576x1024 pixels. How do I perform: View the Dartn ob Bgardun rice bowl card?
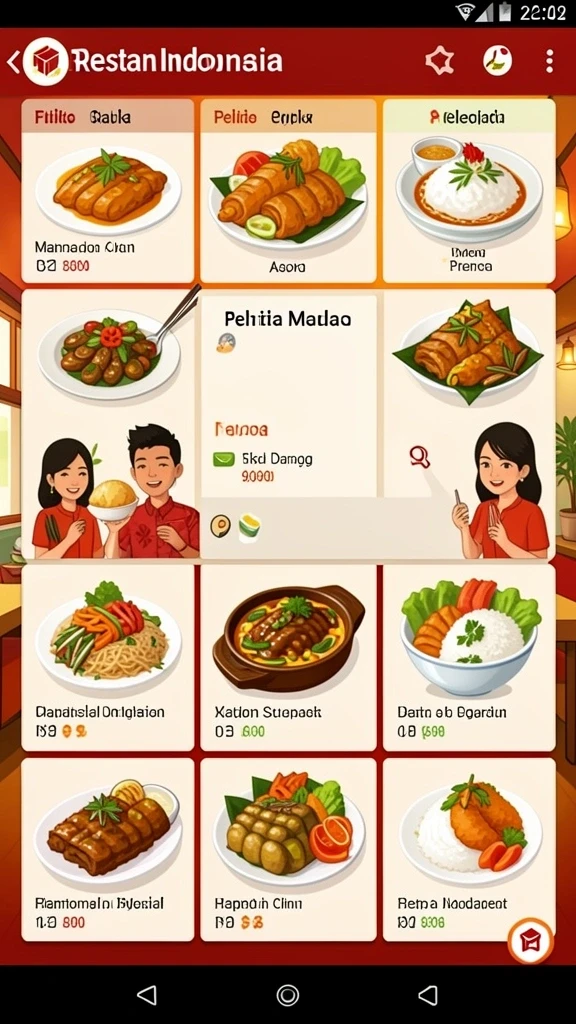469,657
